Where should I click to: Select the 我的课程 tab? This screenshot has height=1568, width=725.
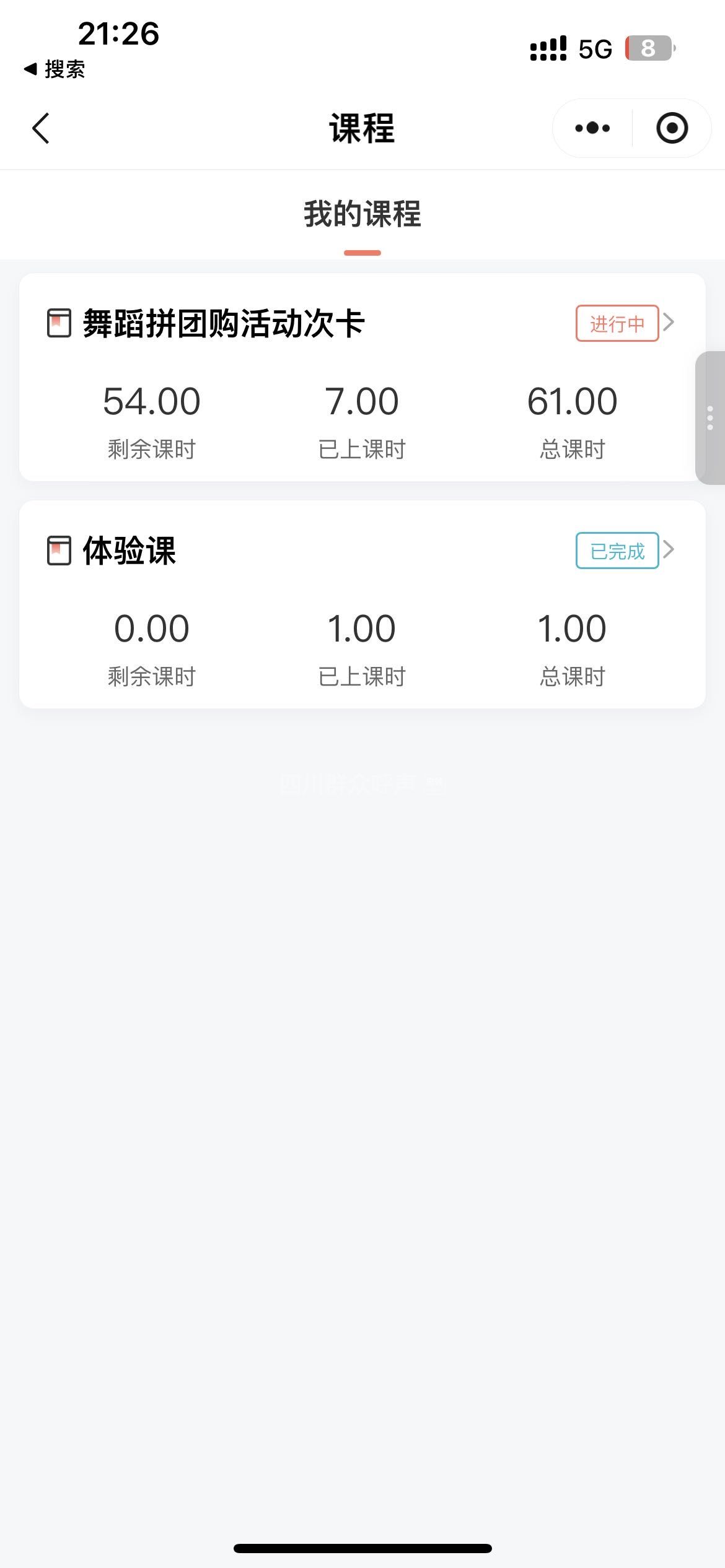tap(362, 215)
